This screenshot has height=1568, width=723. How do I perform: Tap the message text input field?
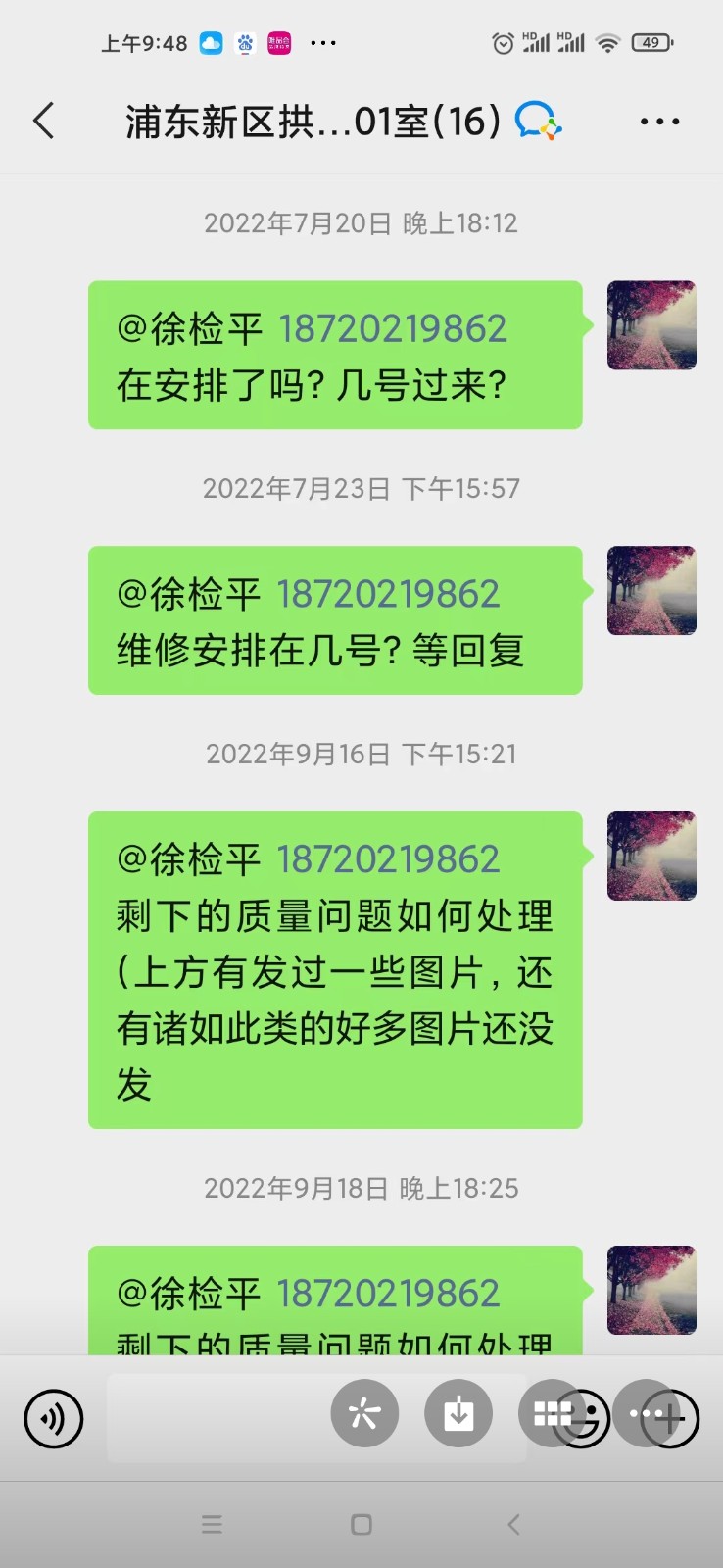pos(216,1418)
